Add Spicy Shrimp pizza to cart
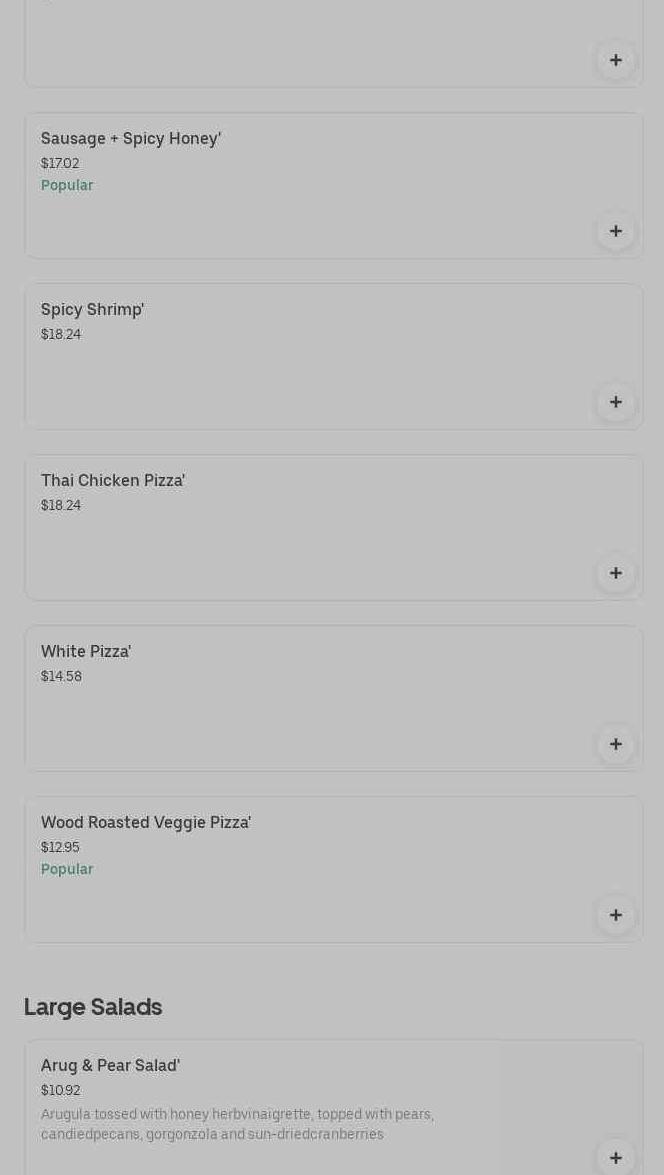Image resolution: width=664 pixels, height=1175 pixels. click(x=615, y=402)
